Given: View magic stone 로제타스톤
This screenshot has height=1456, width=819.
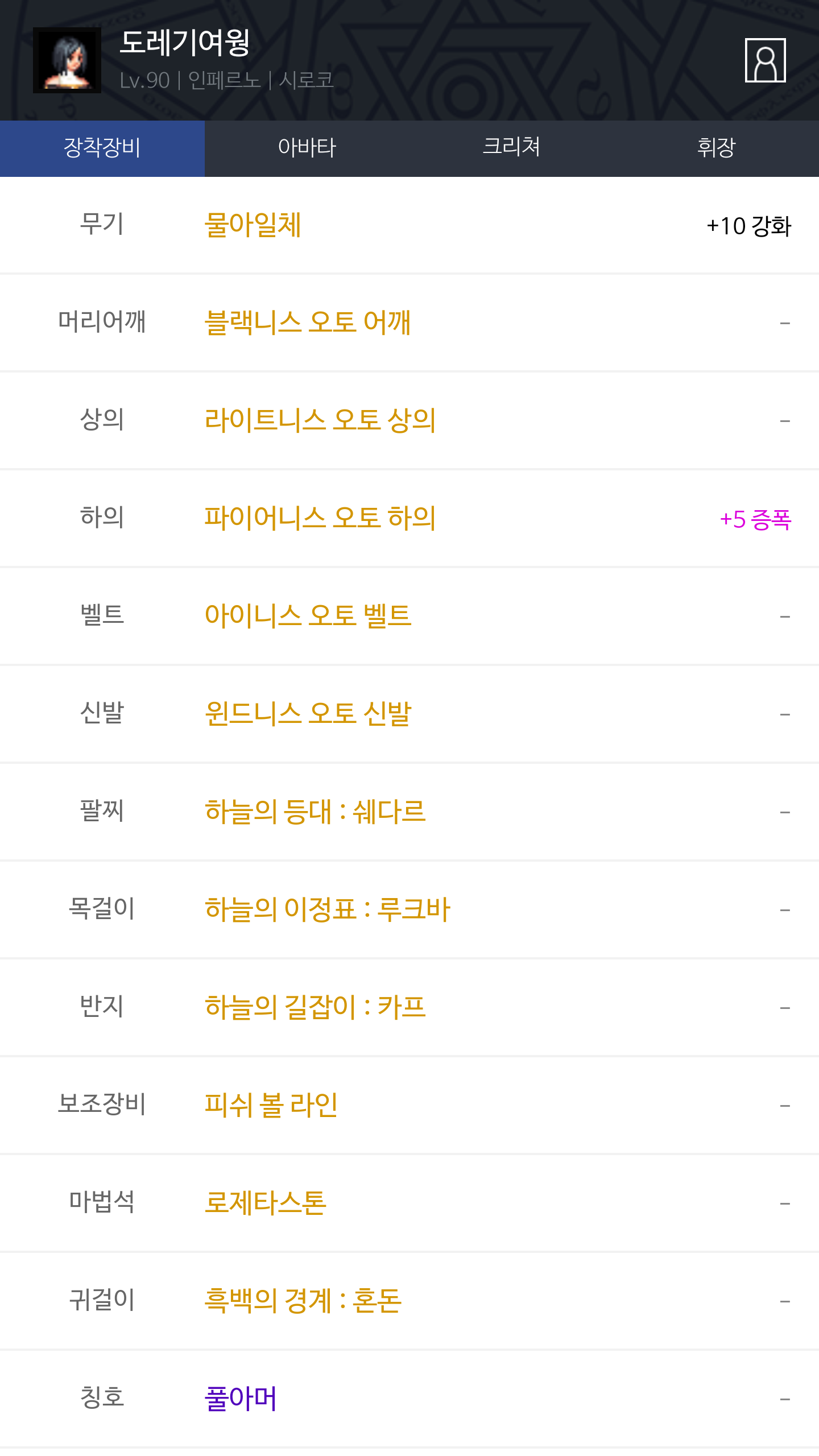Looking at the screenshot, I should click(x=266, y=1203).
